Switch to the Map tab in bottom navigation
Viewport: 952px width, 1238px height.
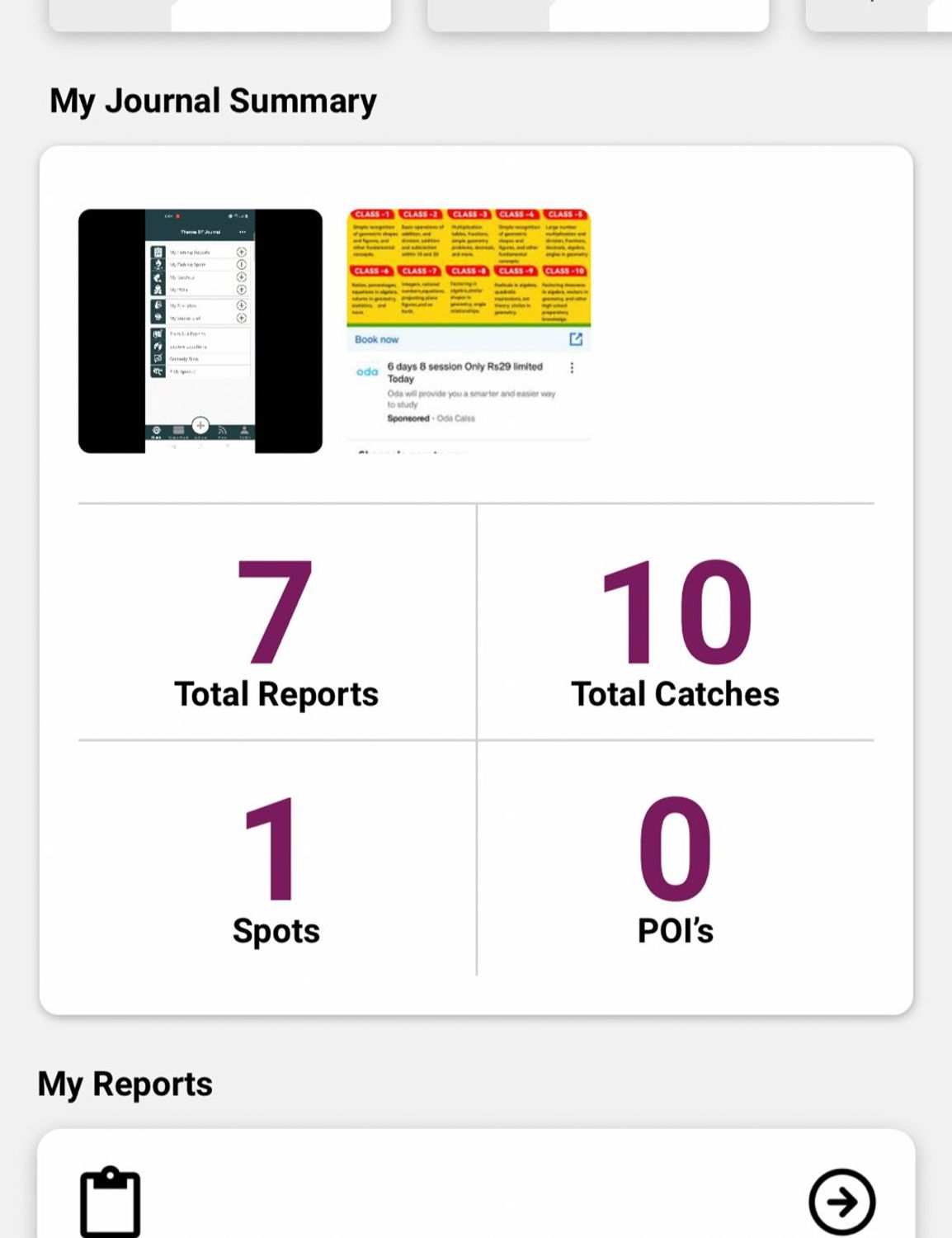pyautogui.click(x=156, y=430)
